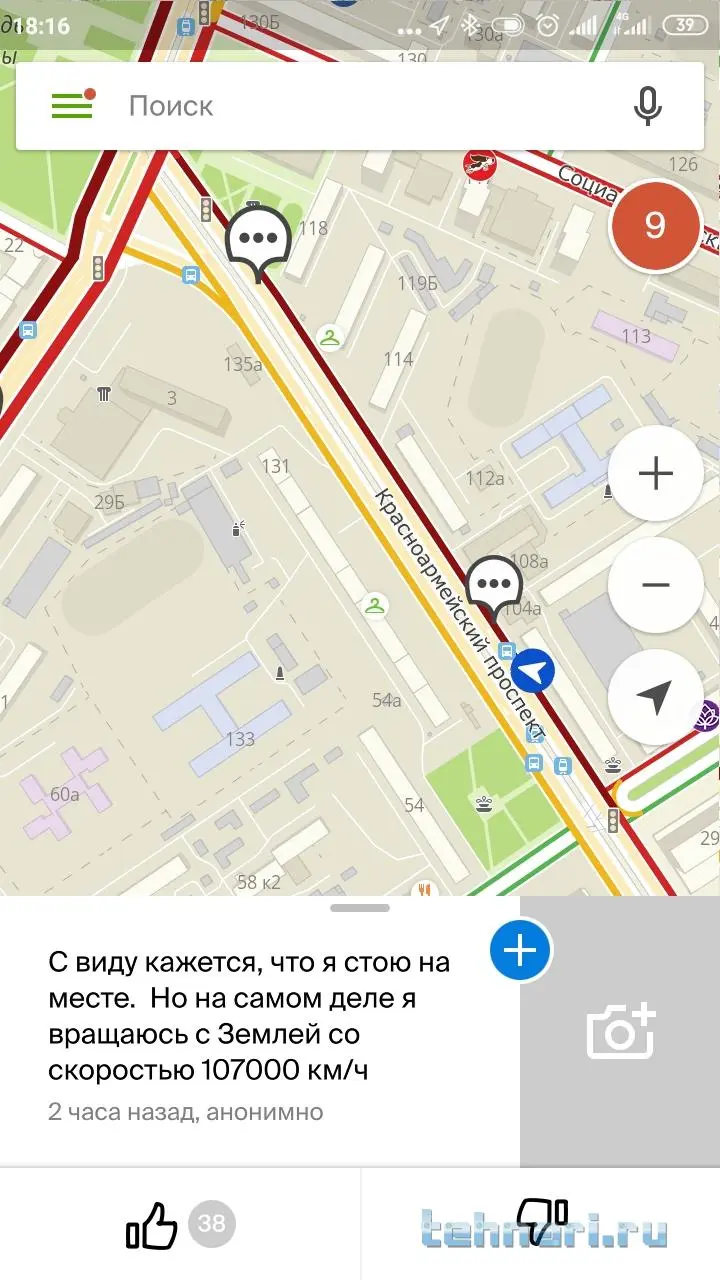The width and height of the screenshot is (720, 1280).
Task: Add a new comment with blue plus
Action: click(520, 950)
